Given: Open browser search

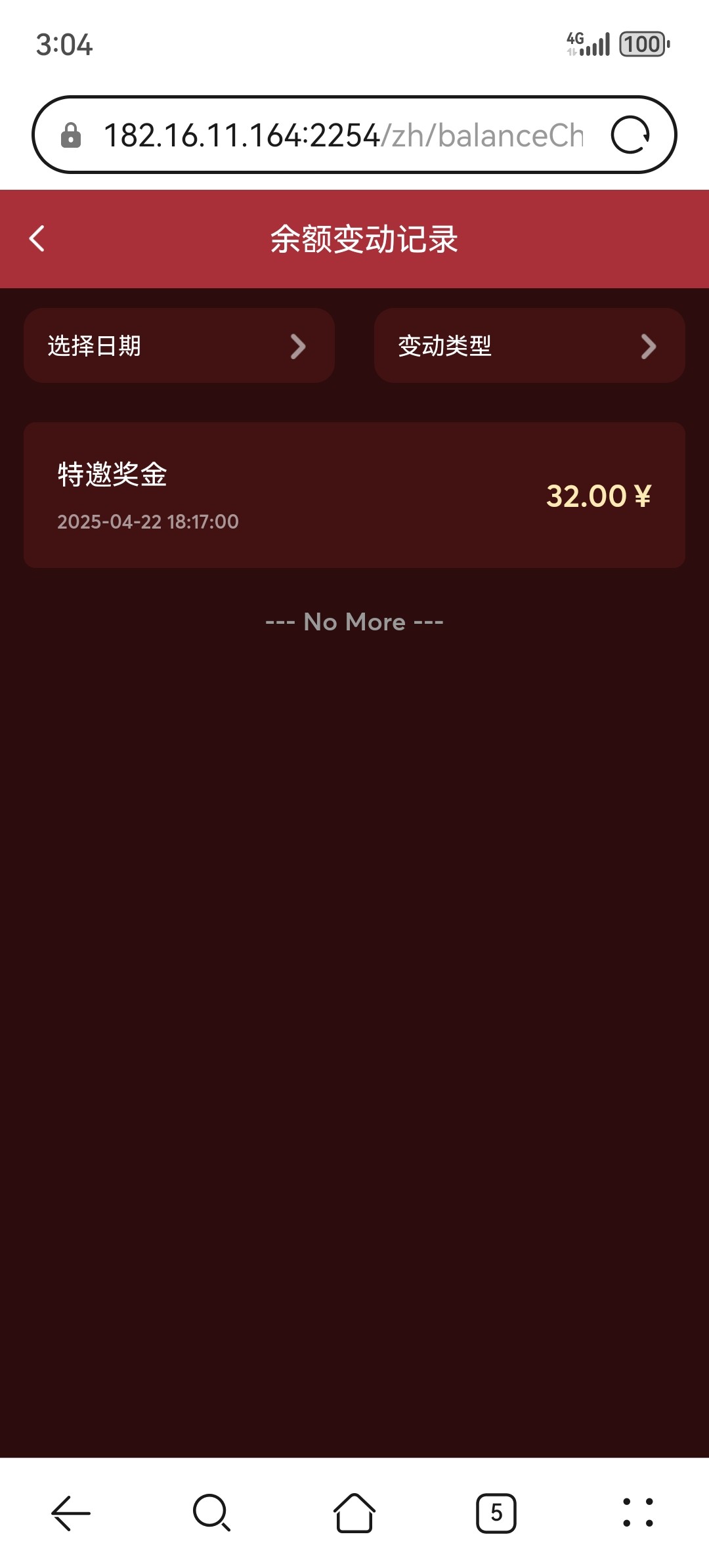Looking at the screenshot, I should coord(211,1513).
